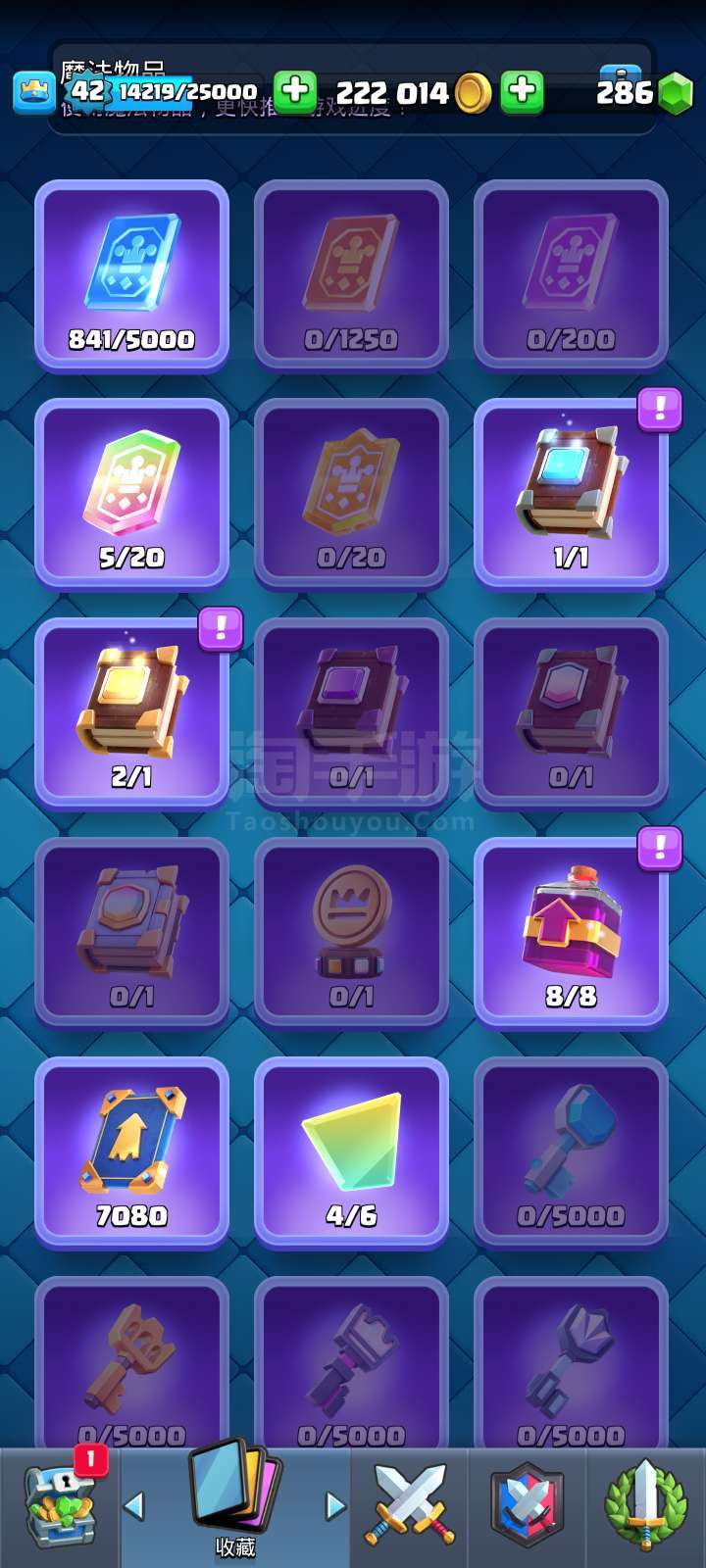
Task: Switch to the battle crossed swords tab
Action: 410,1507
